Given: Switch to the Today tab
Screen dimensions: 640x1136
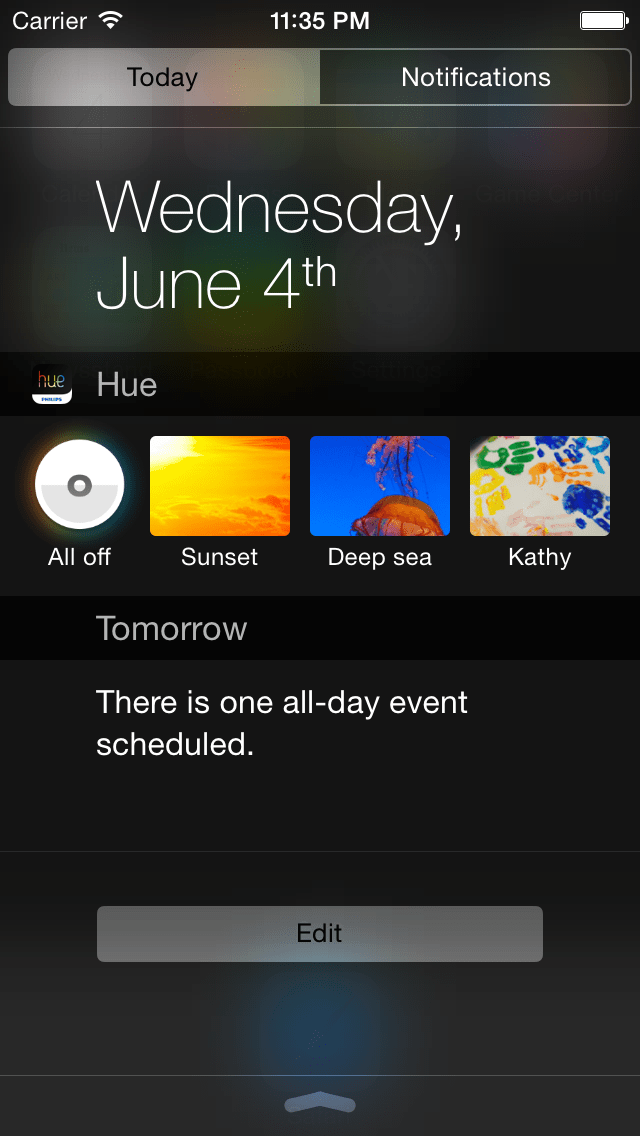Looking at the screenshot, I should pos(163,77).
